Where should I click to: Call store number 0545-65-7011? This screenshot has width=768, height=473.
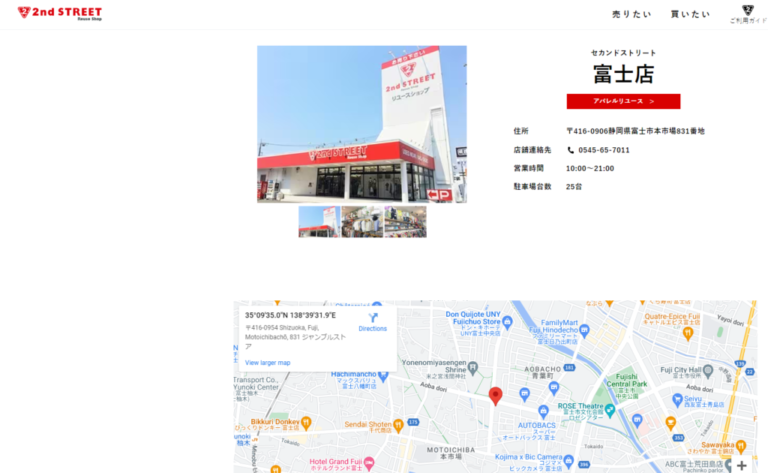[604, 150]
